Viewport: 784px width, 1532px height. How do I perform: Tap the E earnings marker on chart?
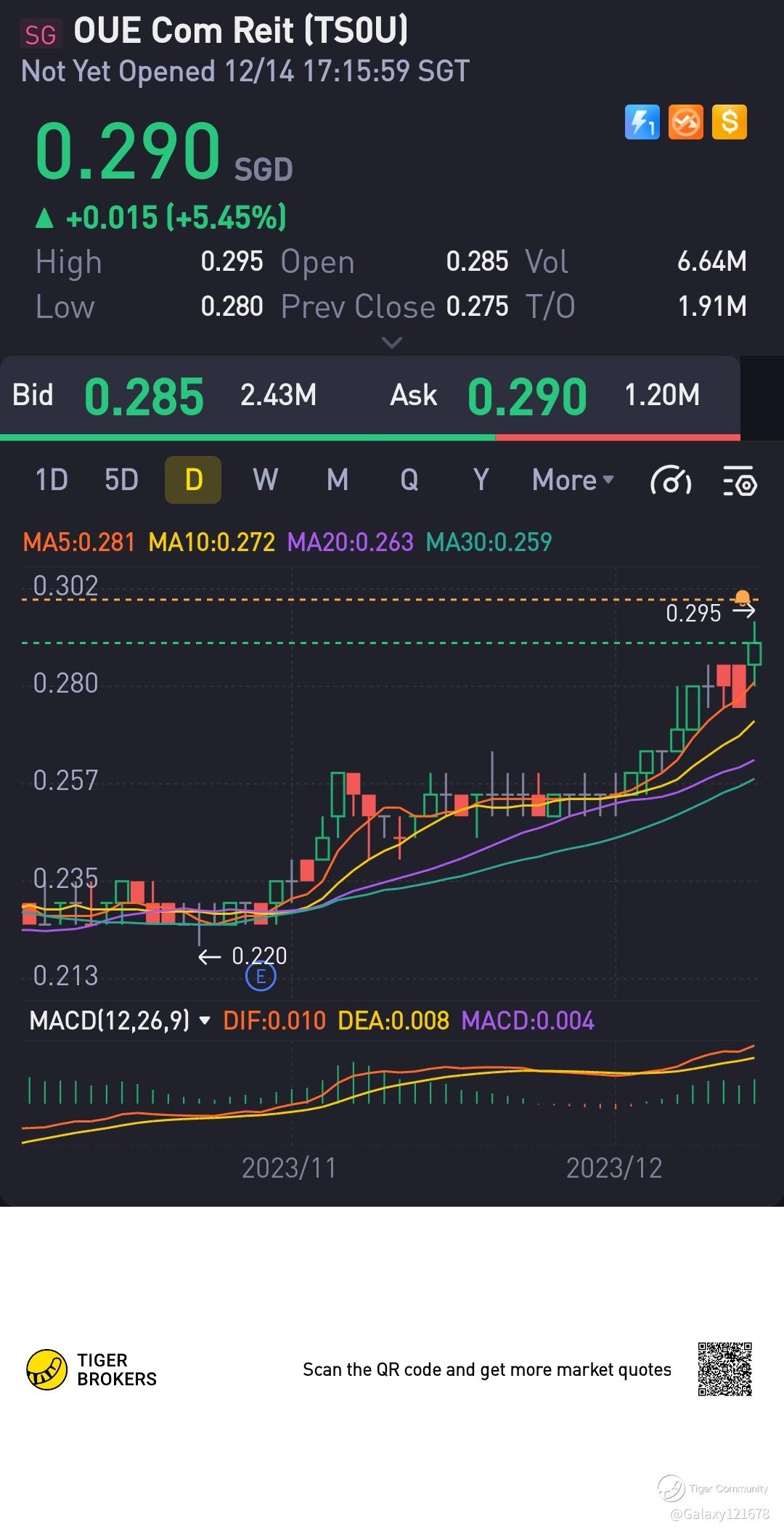[261, 977]
